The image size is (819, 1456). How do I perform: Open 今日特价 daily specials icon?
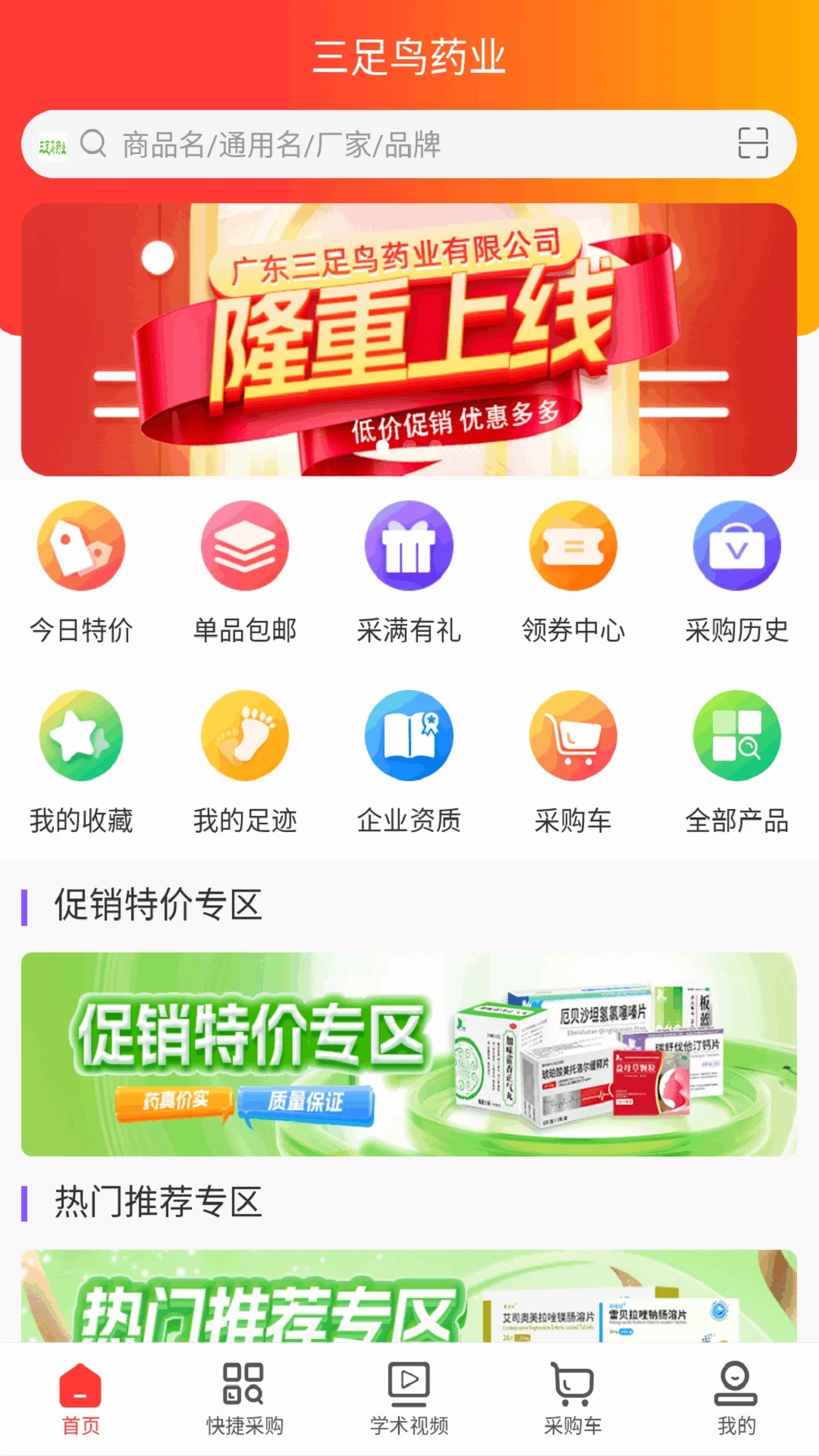[81, 546]
